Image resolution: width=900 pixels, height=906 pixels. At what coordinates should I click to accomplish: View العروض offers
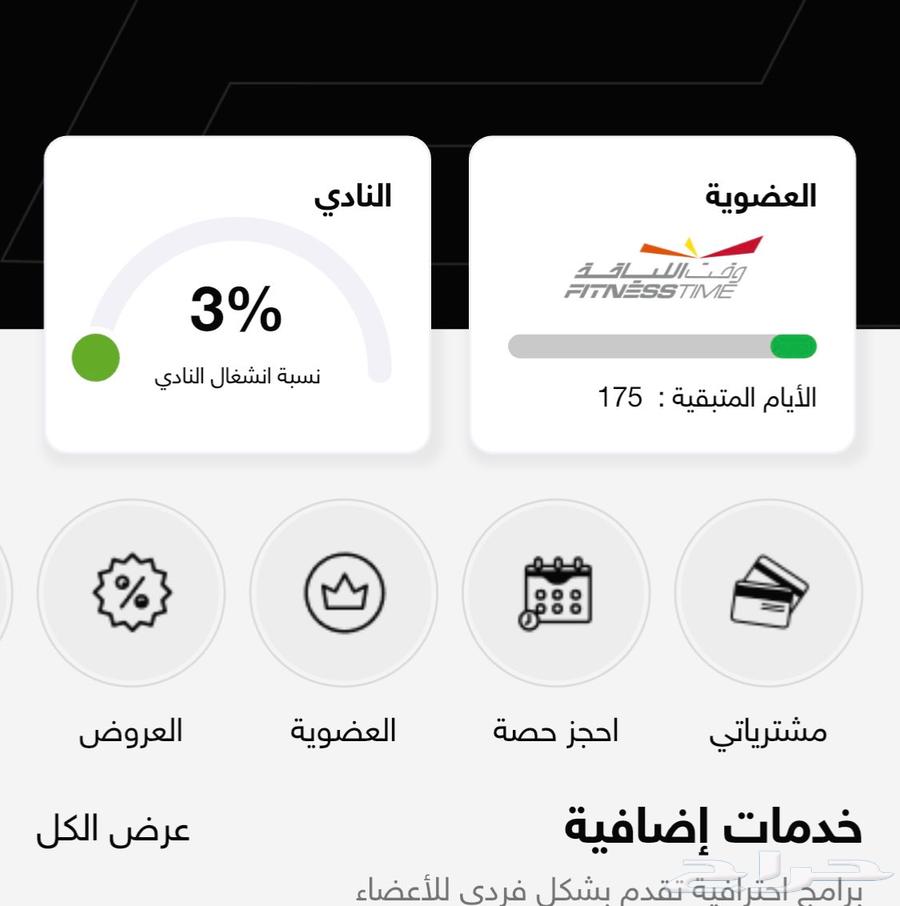click(x=131, y=593)
